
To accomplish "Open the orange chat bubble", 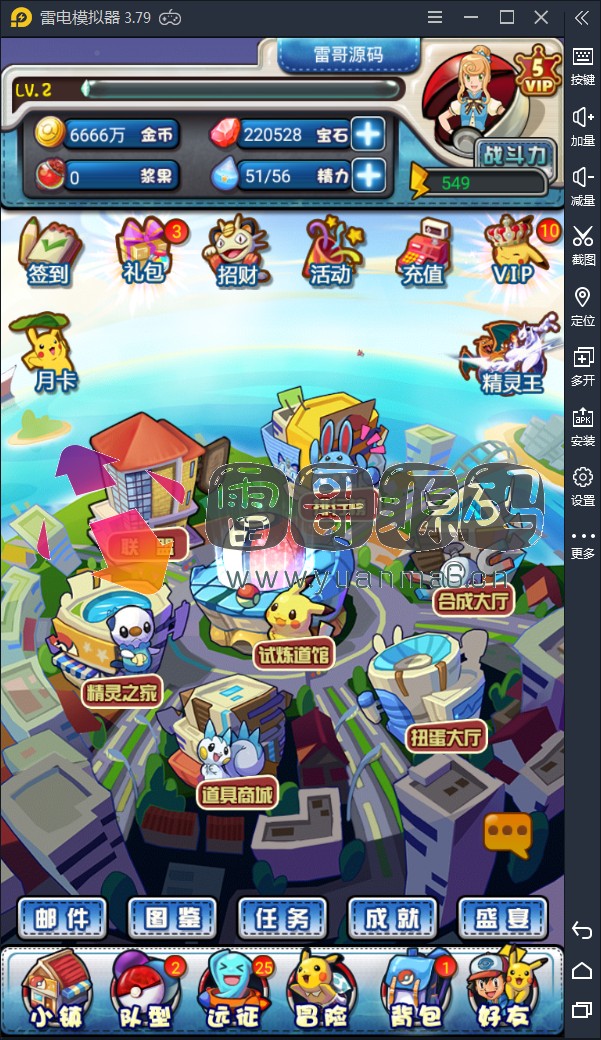I will 507,834.
